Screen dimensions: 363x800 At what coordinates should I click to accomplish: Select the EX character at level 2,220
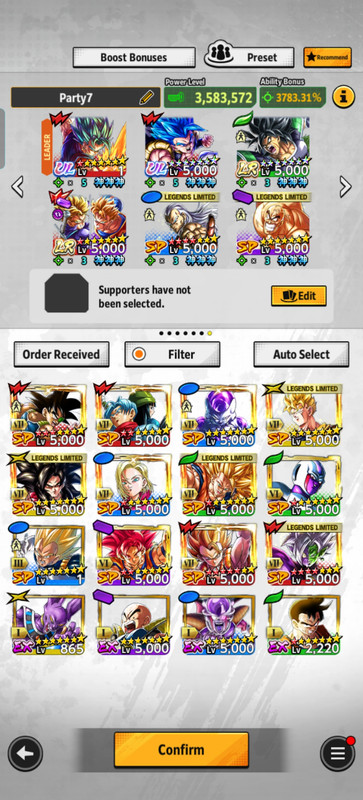(302, 624)
